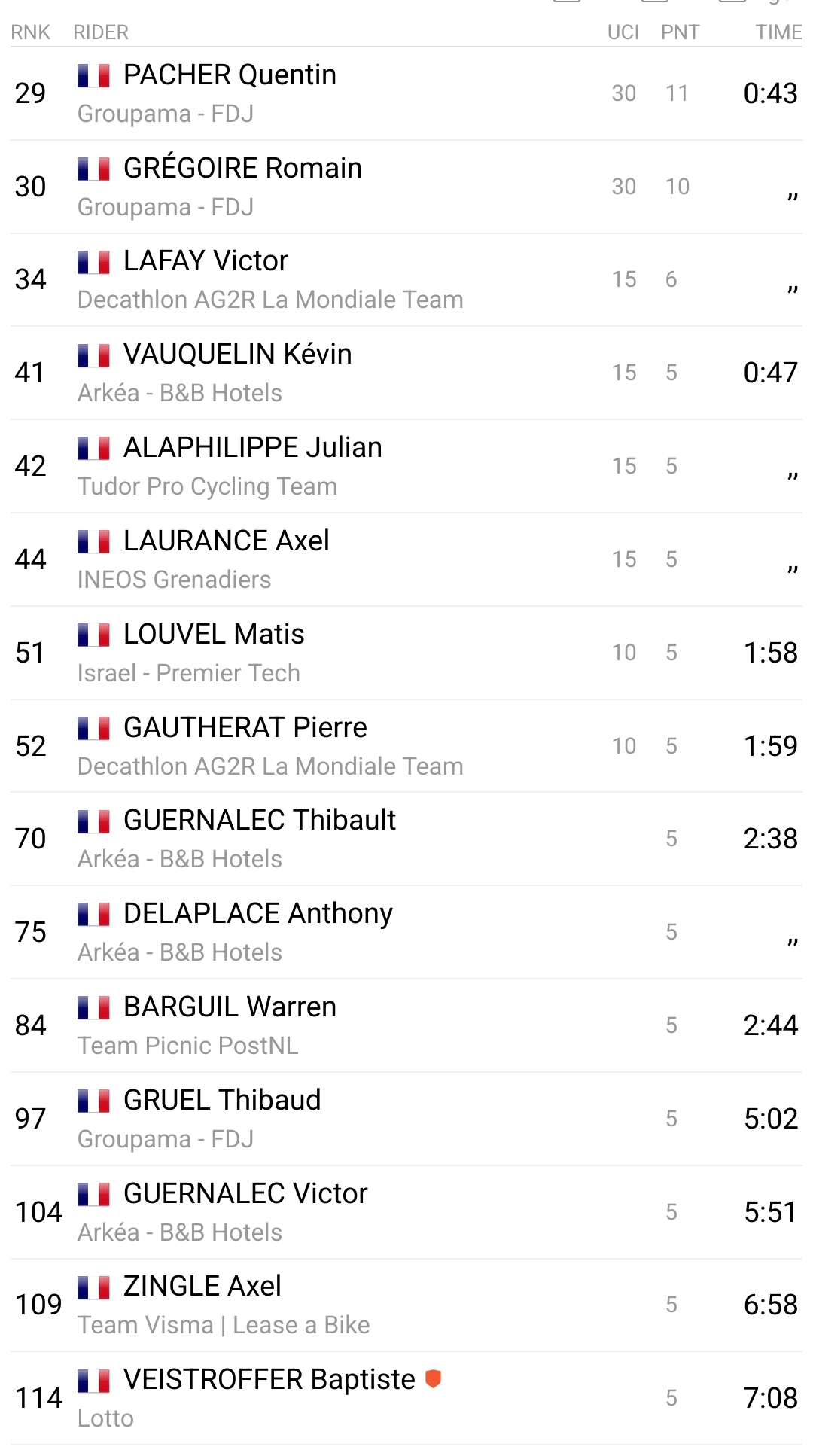Viewport: 813px width, 1456px height.
Task: View GRUEL Thibaud's rider page
Action: (x=222, y=1101)
